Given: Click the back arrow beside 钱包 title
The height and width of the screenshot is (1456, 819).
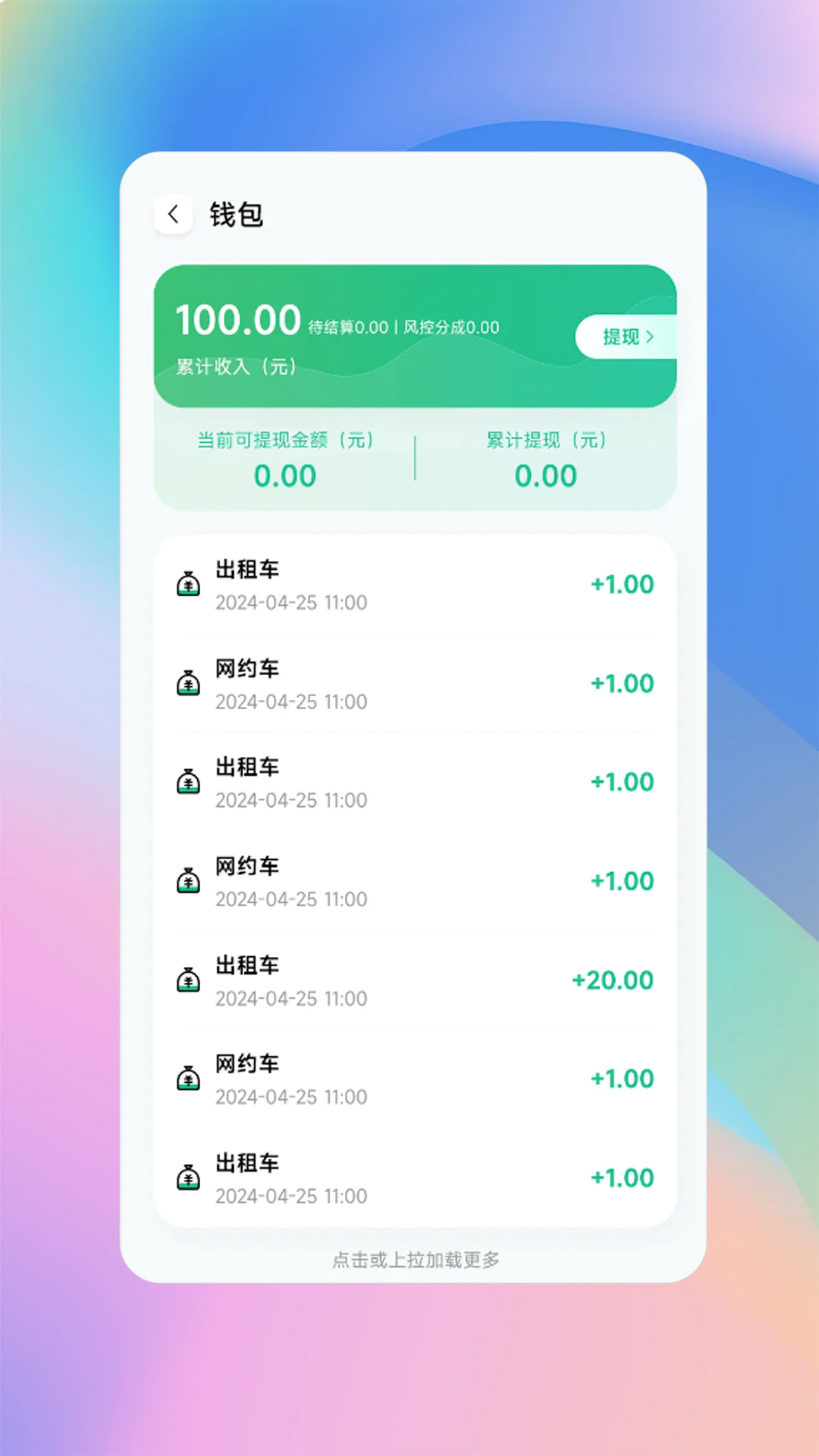Looking at the screenshot, I should pos(174,215).
